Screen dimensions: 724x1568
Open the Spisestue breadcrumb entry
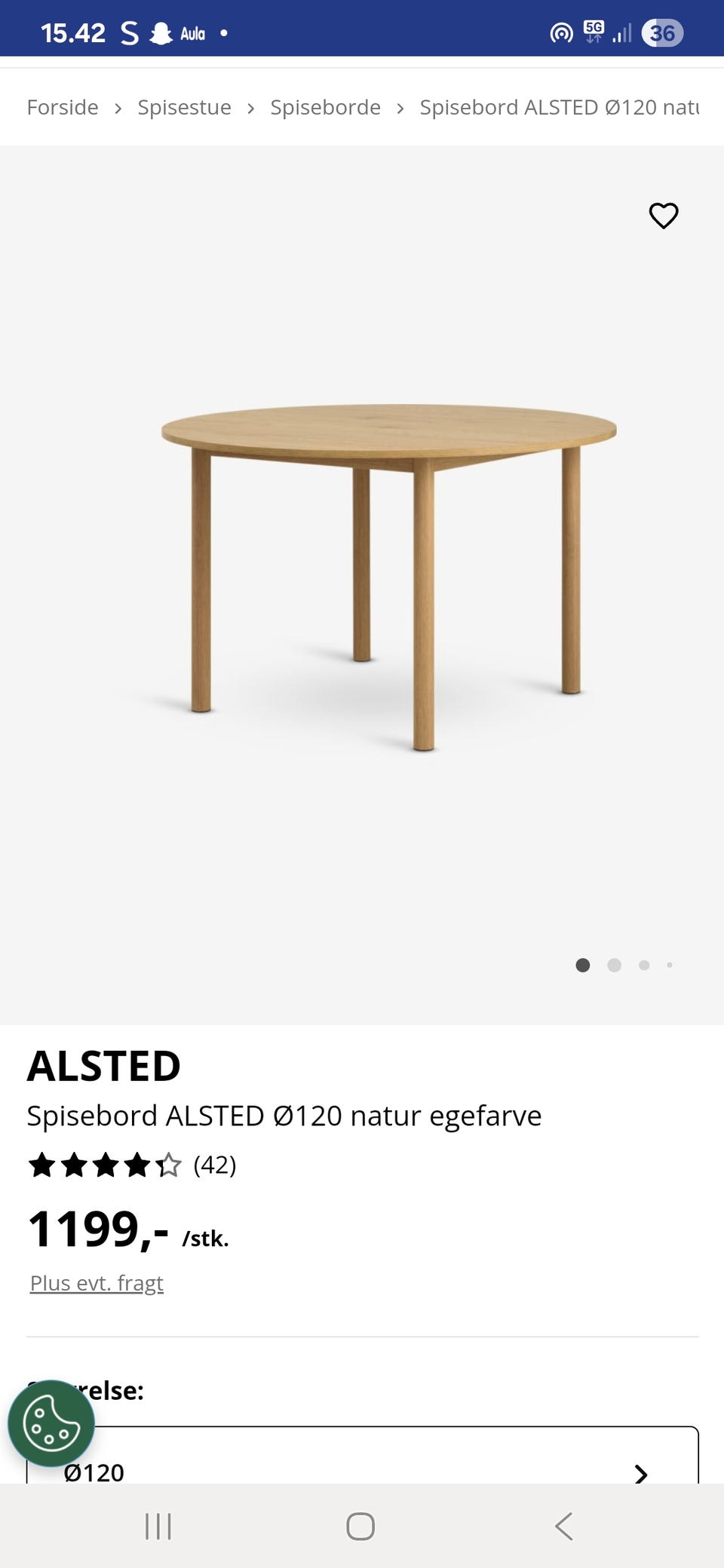(183, 107)
